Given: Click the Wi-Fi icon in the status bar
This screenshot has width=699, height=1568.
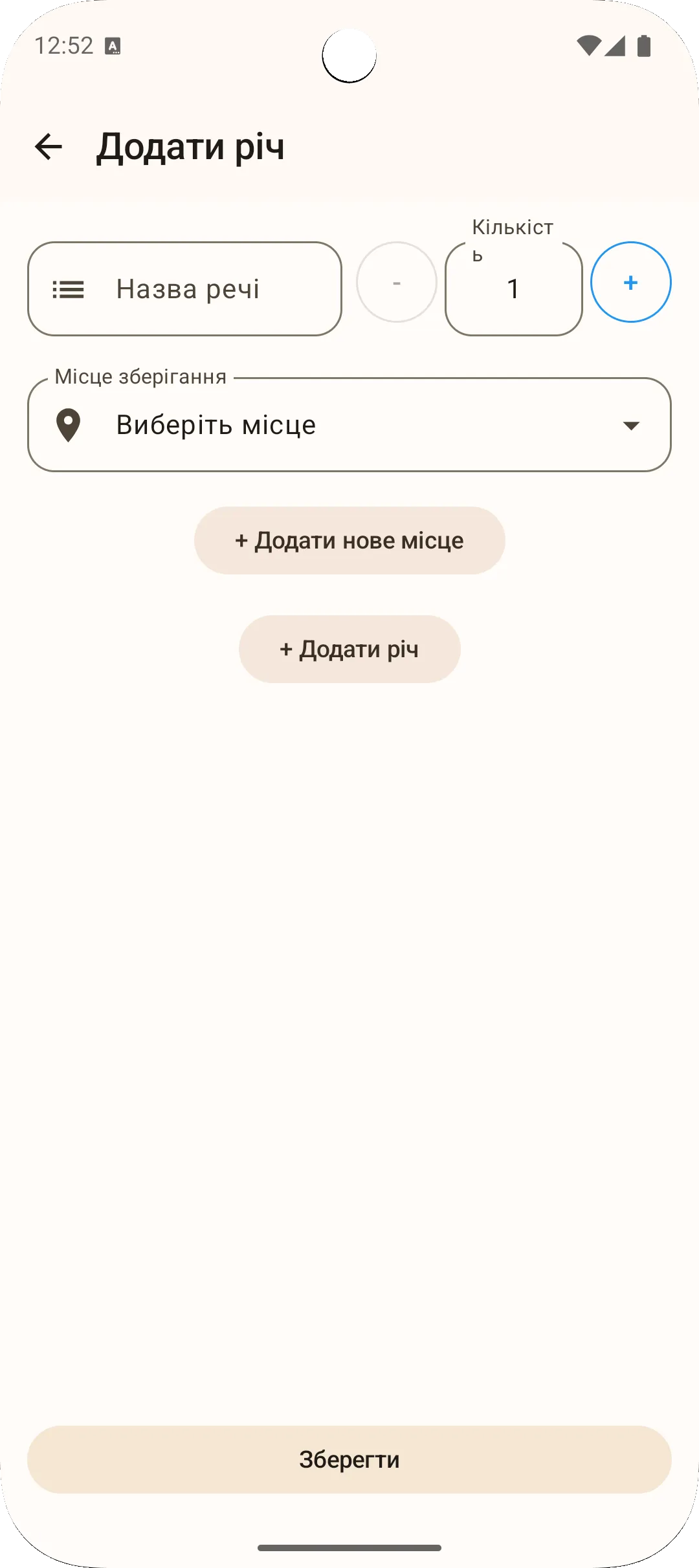Looking at the screenshot, I should tap(590, 45).
